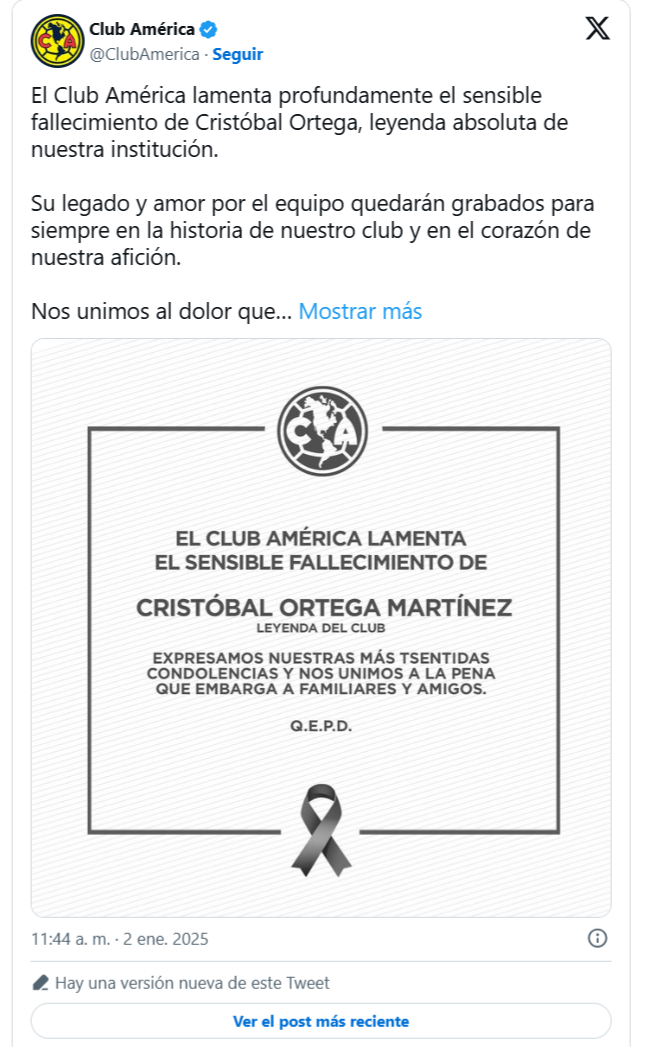The image size is (645, 1047).
Task: Tap Ver el post más reciente
Action: click(x=321, y=1021)
